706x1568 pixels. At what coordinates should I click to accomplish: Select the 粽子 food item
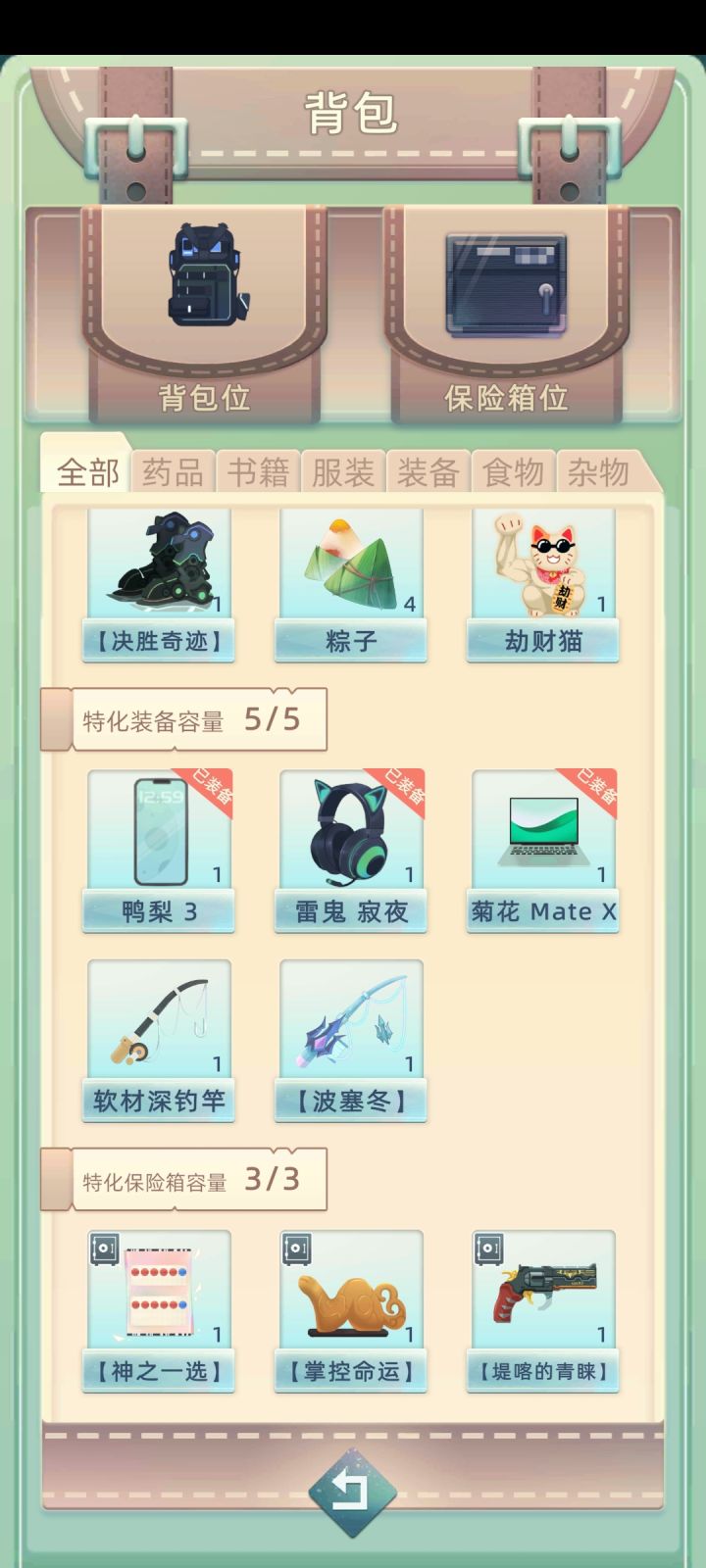(350, 563)
